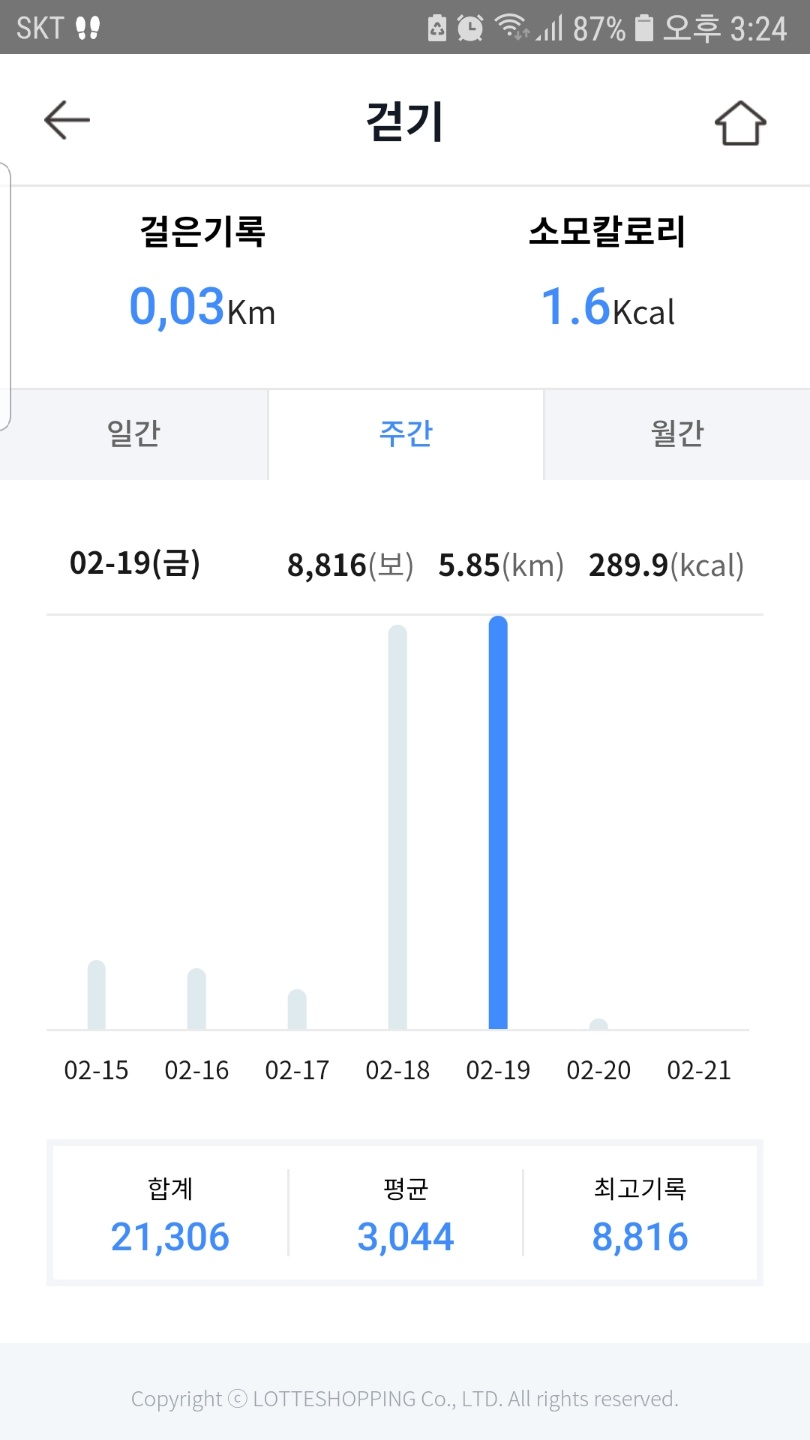Tap the highlighted 02-19 bar

point(498,823)
